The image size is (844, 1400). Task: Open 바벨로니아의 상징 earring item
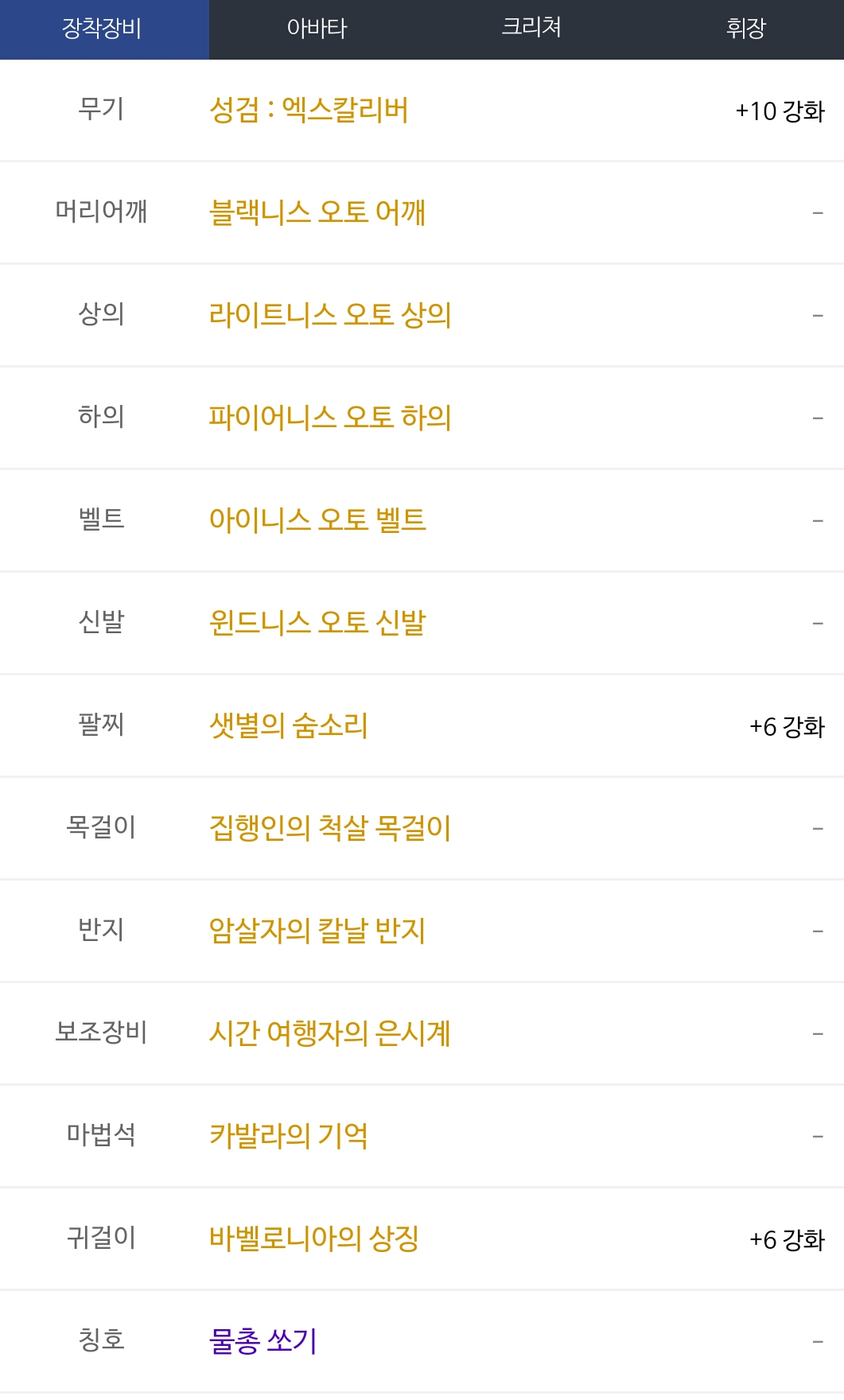tap(313, 1239)
